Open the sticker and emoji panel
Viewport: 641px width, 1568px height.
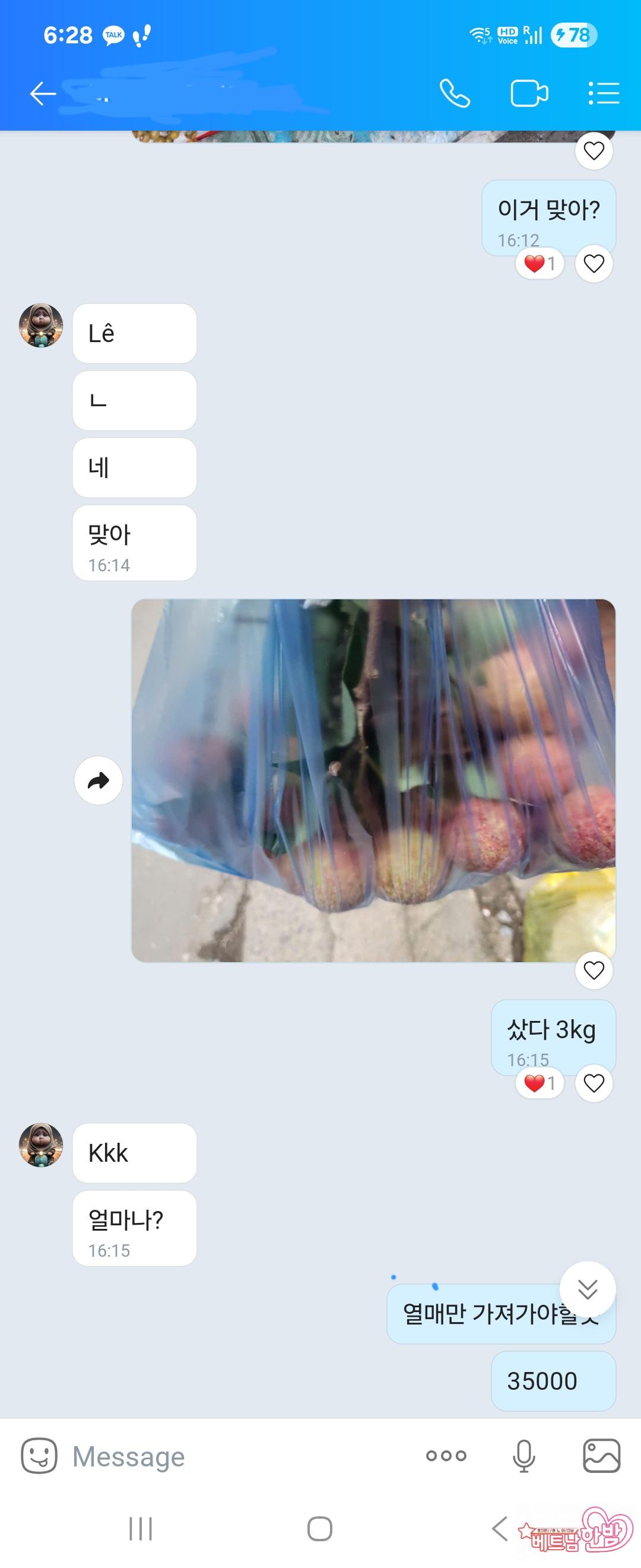pos(39,1456)
